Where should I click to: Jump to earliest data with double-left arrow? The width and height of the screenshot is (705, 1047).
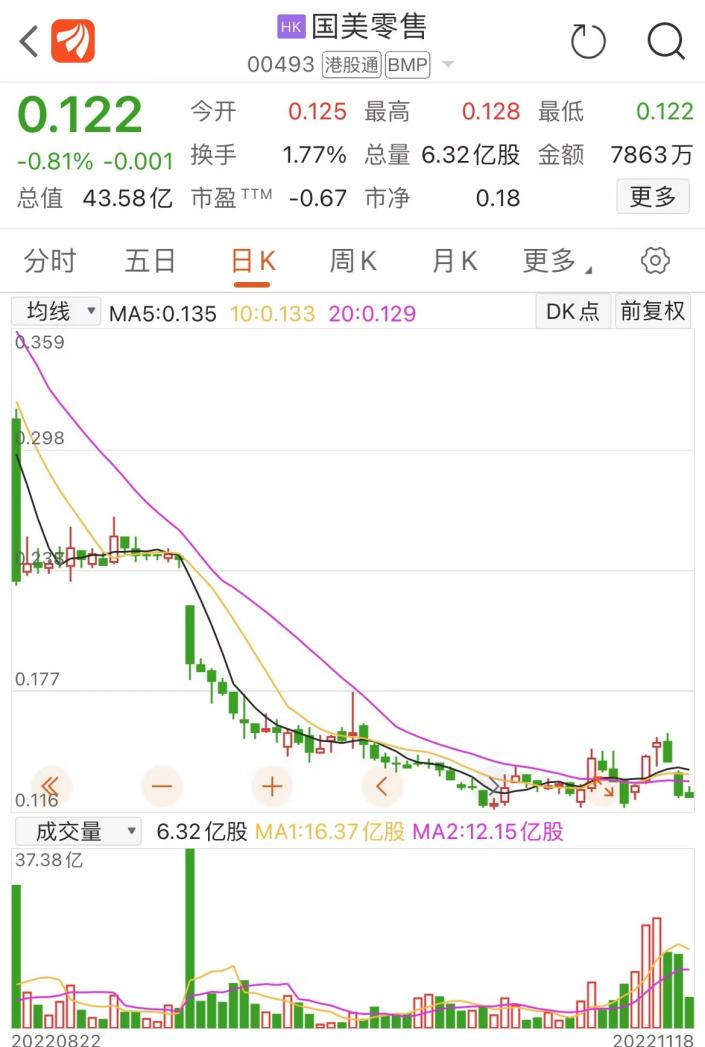[x=52, y=785]
